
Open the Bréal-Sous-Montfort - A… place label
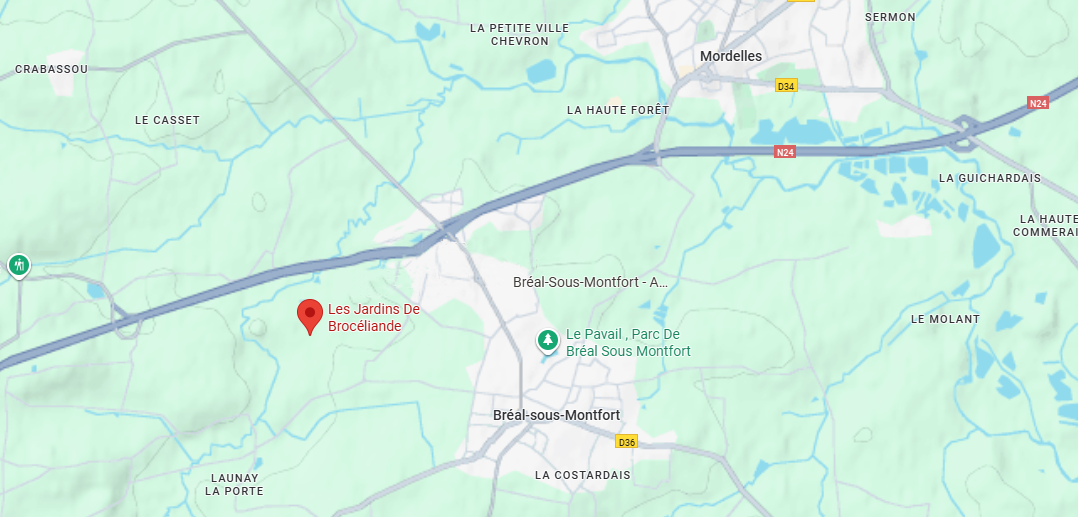coord(589,283)
